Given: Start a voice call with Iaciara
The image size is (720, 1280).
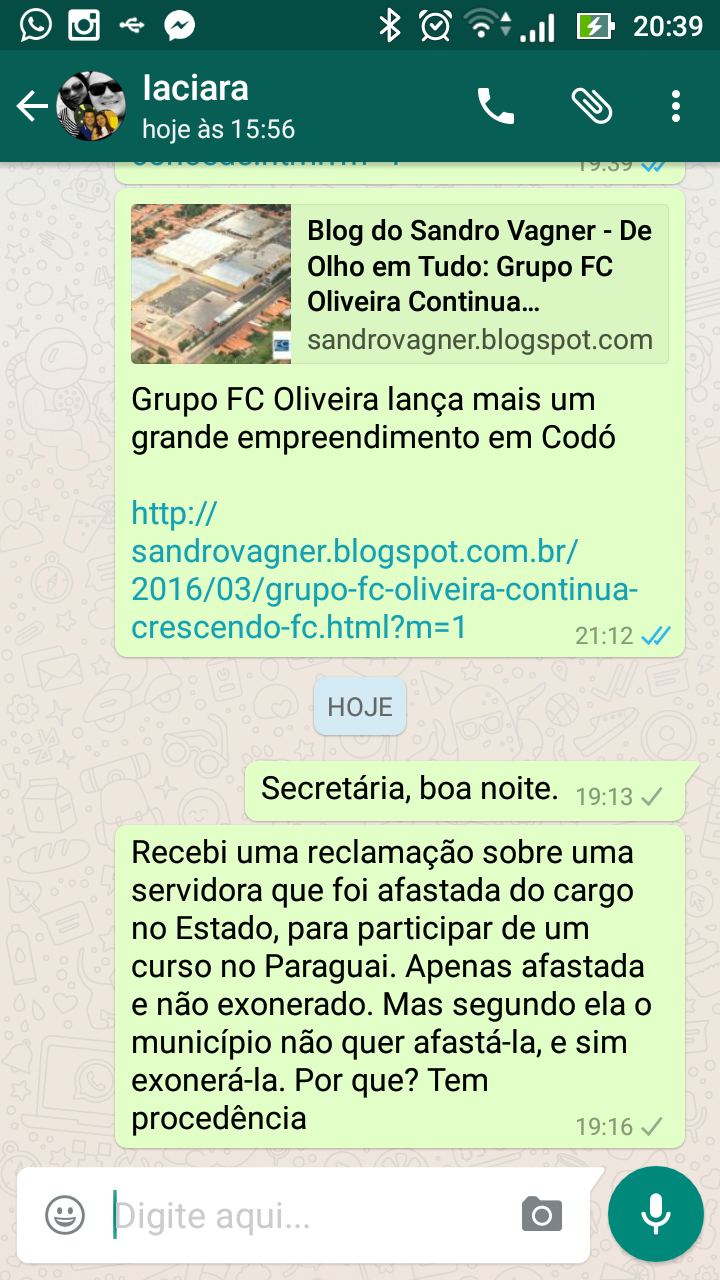Looking at the screenshot, I should click(x=496, y=106).
